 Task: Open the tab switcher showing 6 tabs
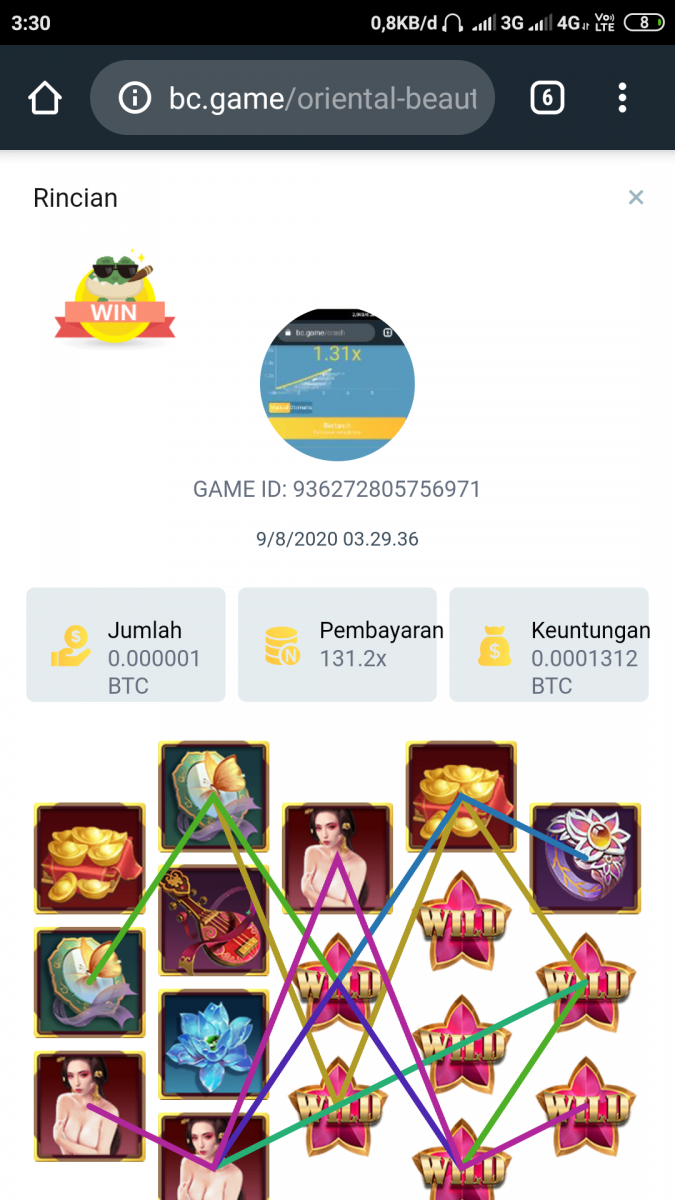(547, 98)
